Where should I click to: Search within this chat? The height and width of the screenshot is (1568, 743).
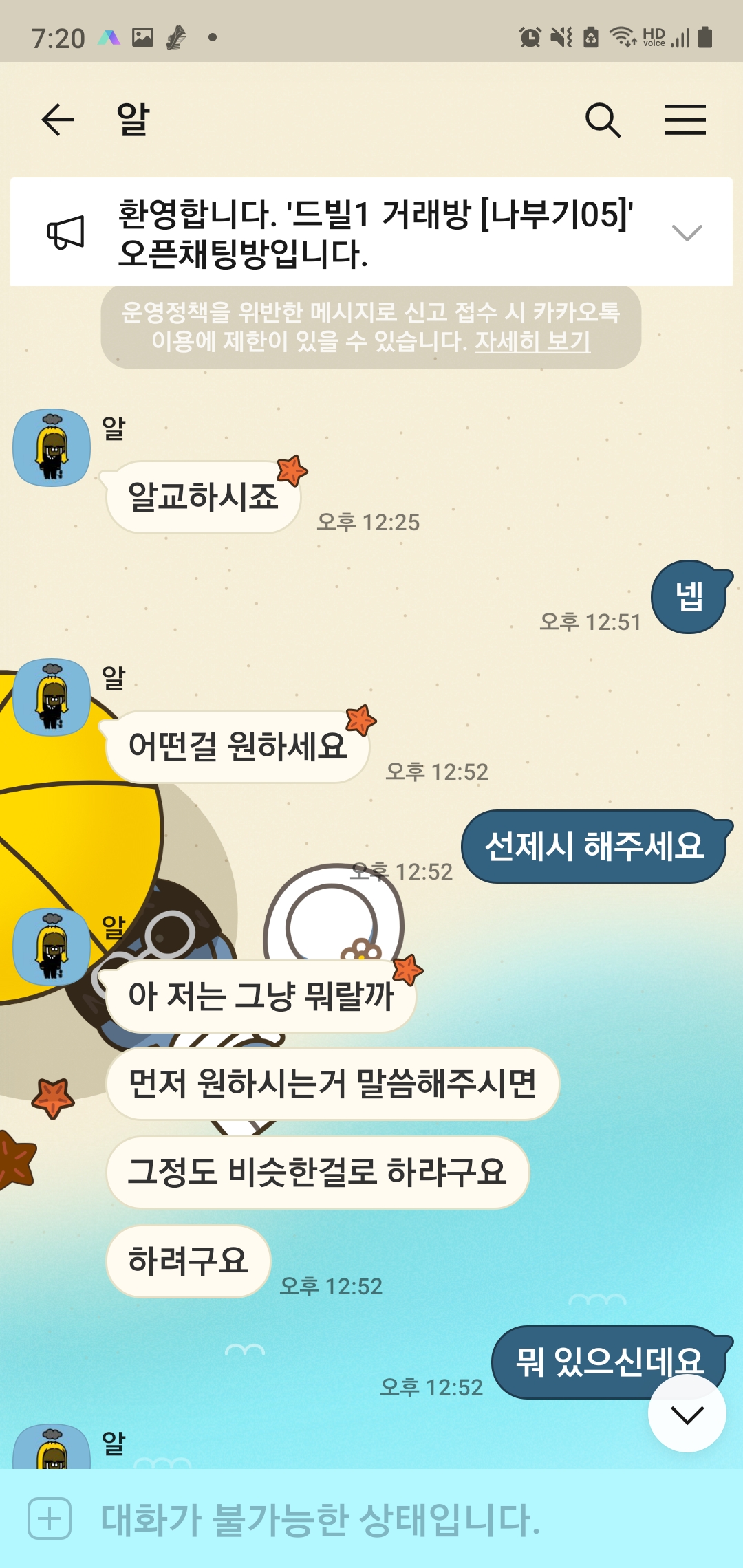603,120
